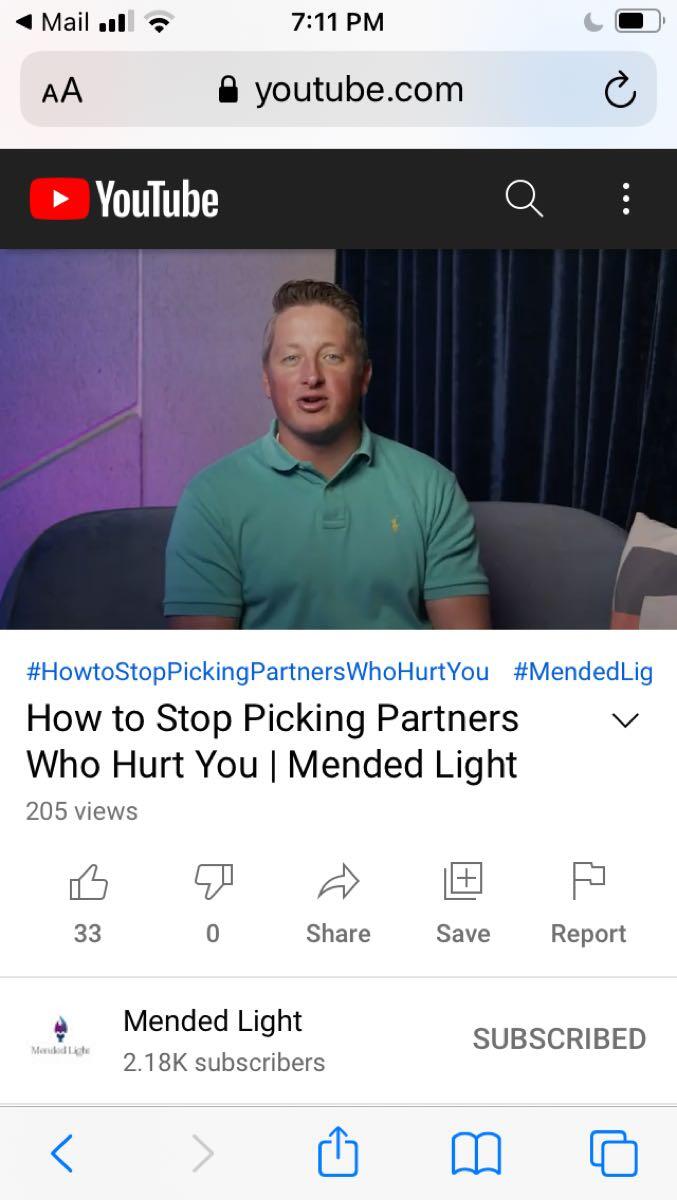Image resolution: width=677 pixels, height=1200 pixels.
Task: Go to the YouTube home logo
Action: [x=124, y=199]
